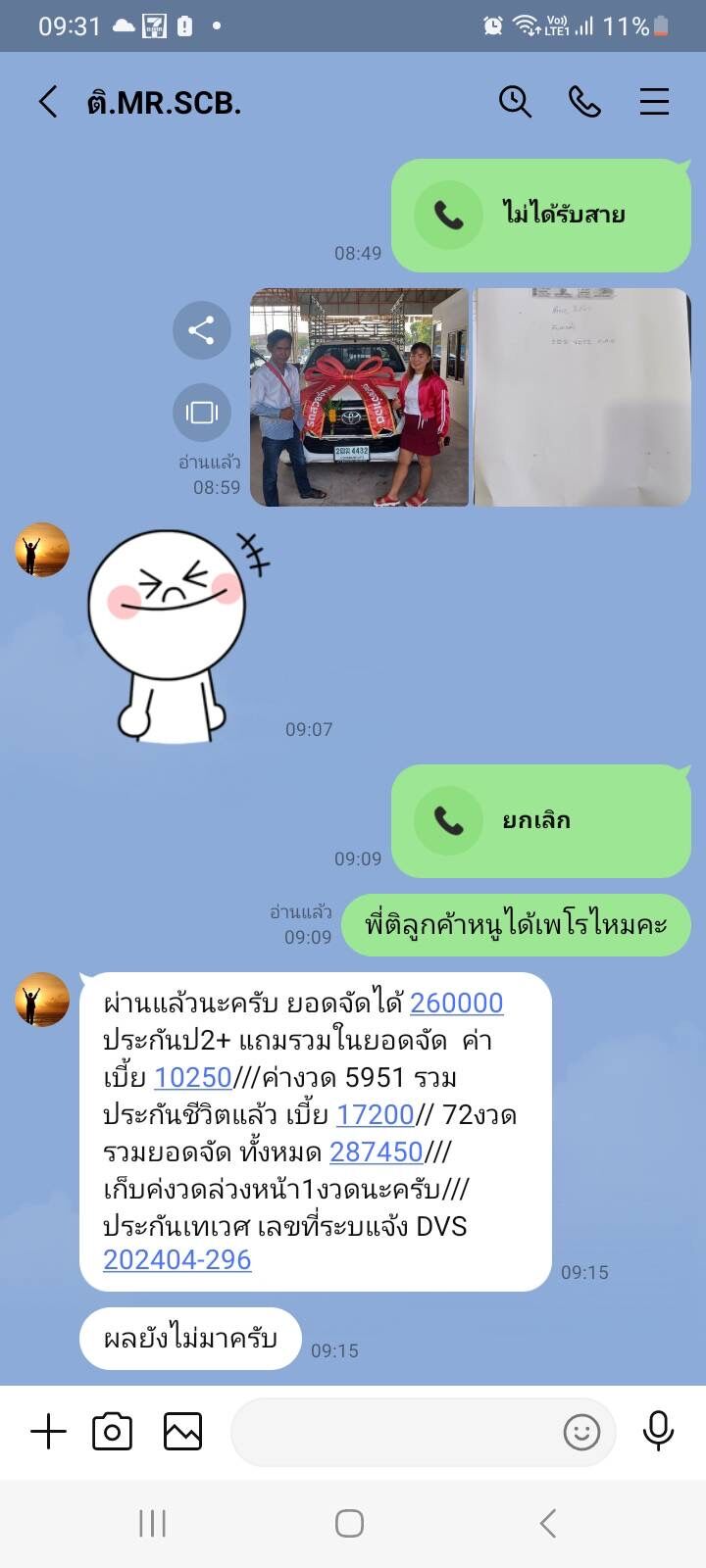Image resolution: width=706 pixels, height=1568 pixels.
Task: Open the photo album viewer icon
Action: pos(201,412)
